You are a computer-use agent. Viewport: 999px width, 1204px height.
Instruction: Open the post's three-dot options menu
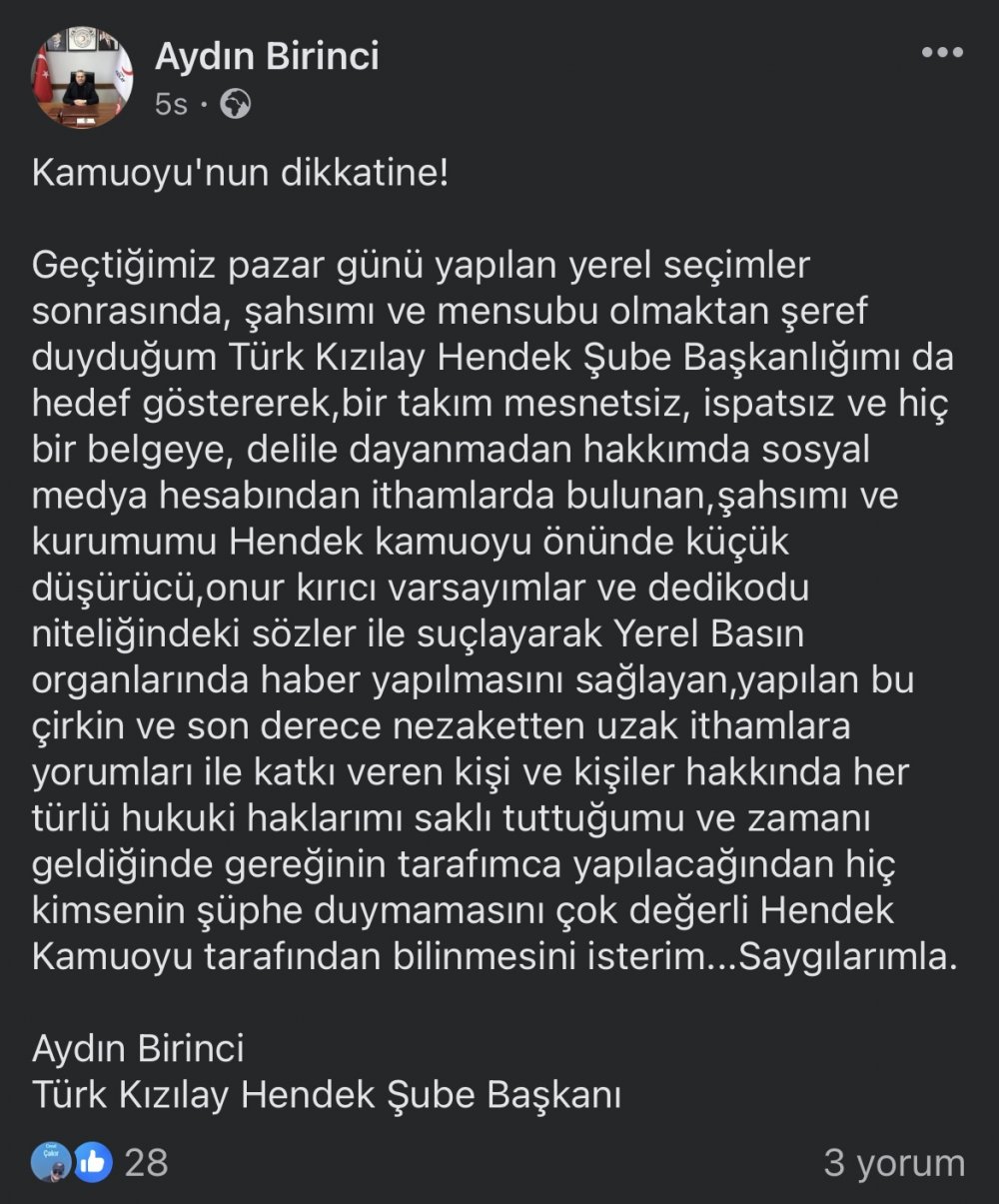point(941,53)
